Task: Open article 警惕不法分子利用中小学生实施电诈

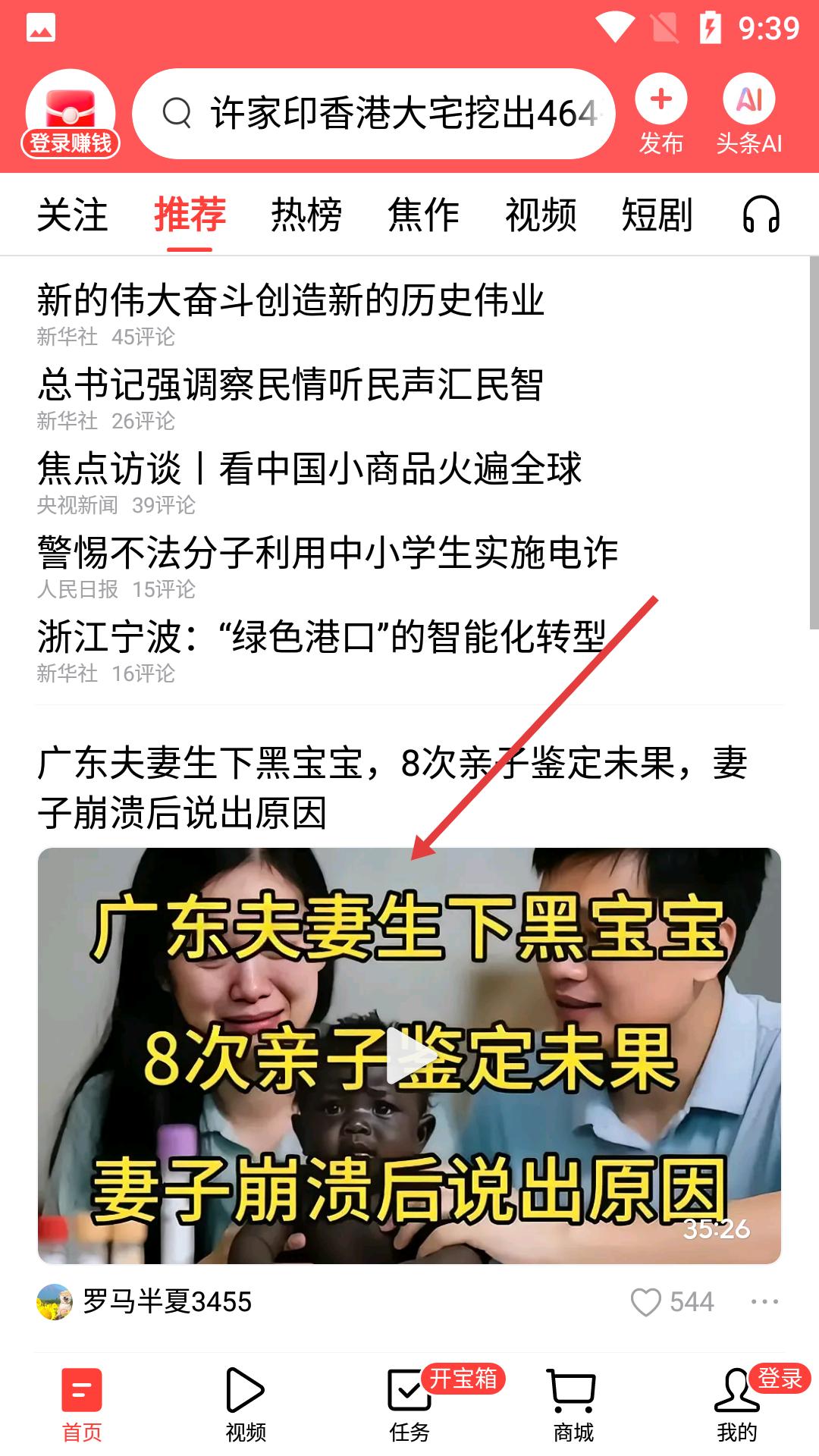Action: point(328,553)
